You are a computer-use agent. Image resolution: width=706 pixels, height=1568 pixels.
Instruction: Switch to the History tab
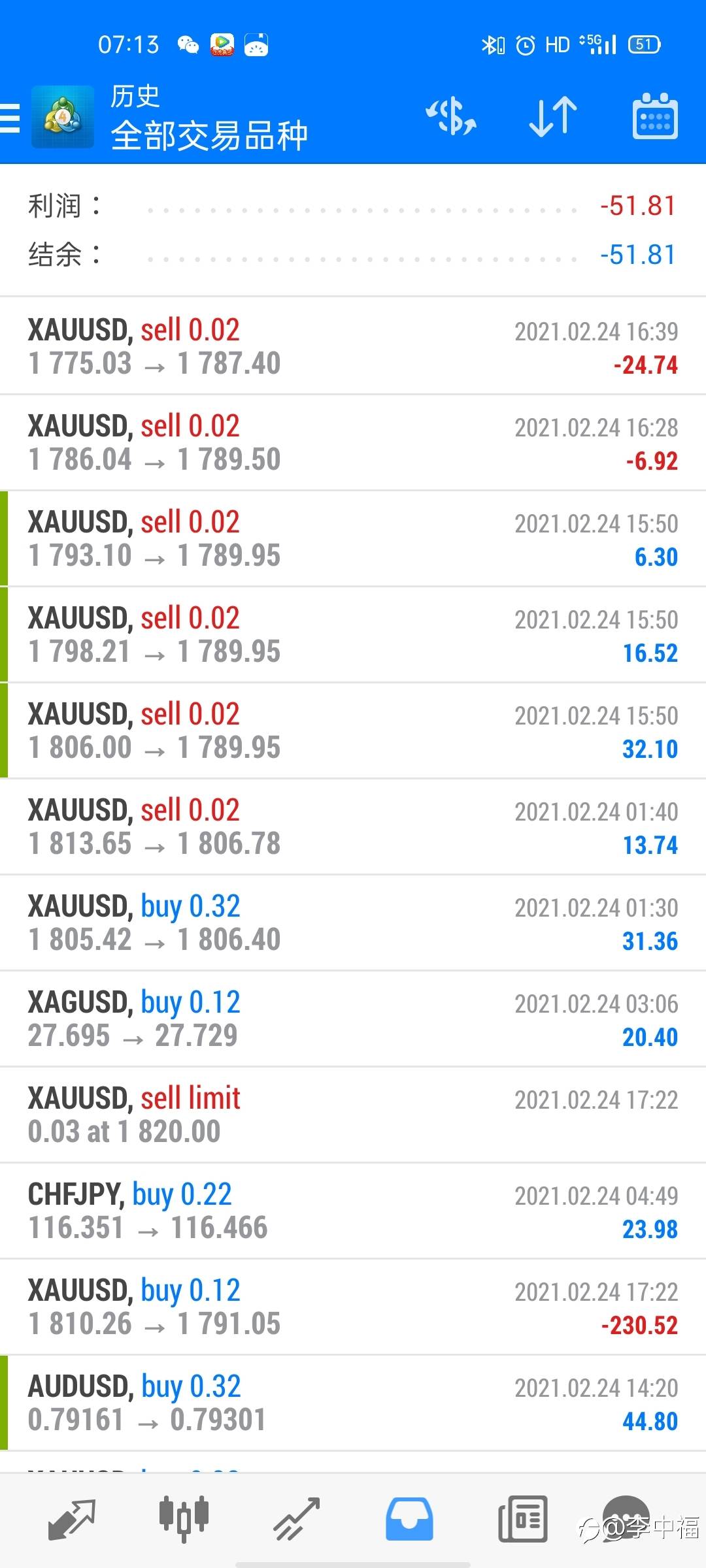tap(409, 1520)
